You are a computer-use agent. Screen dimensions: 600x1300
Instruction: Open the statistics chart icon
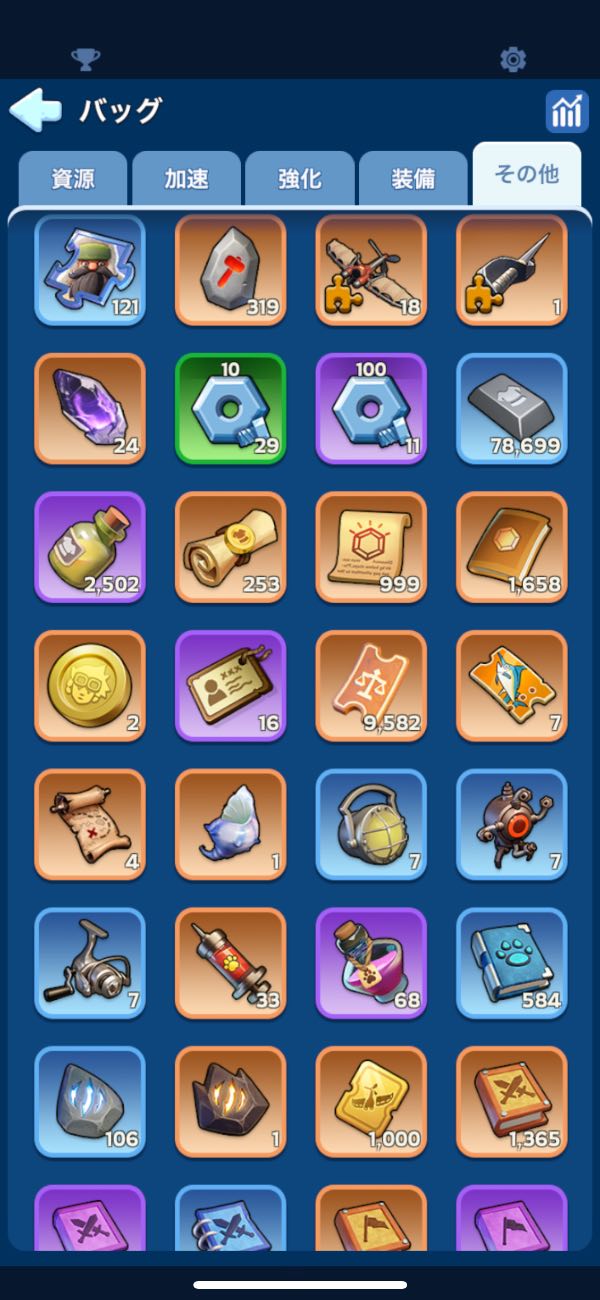point(566,111)
